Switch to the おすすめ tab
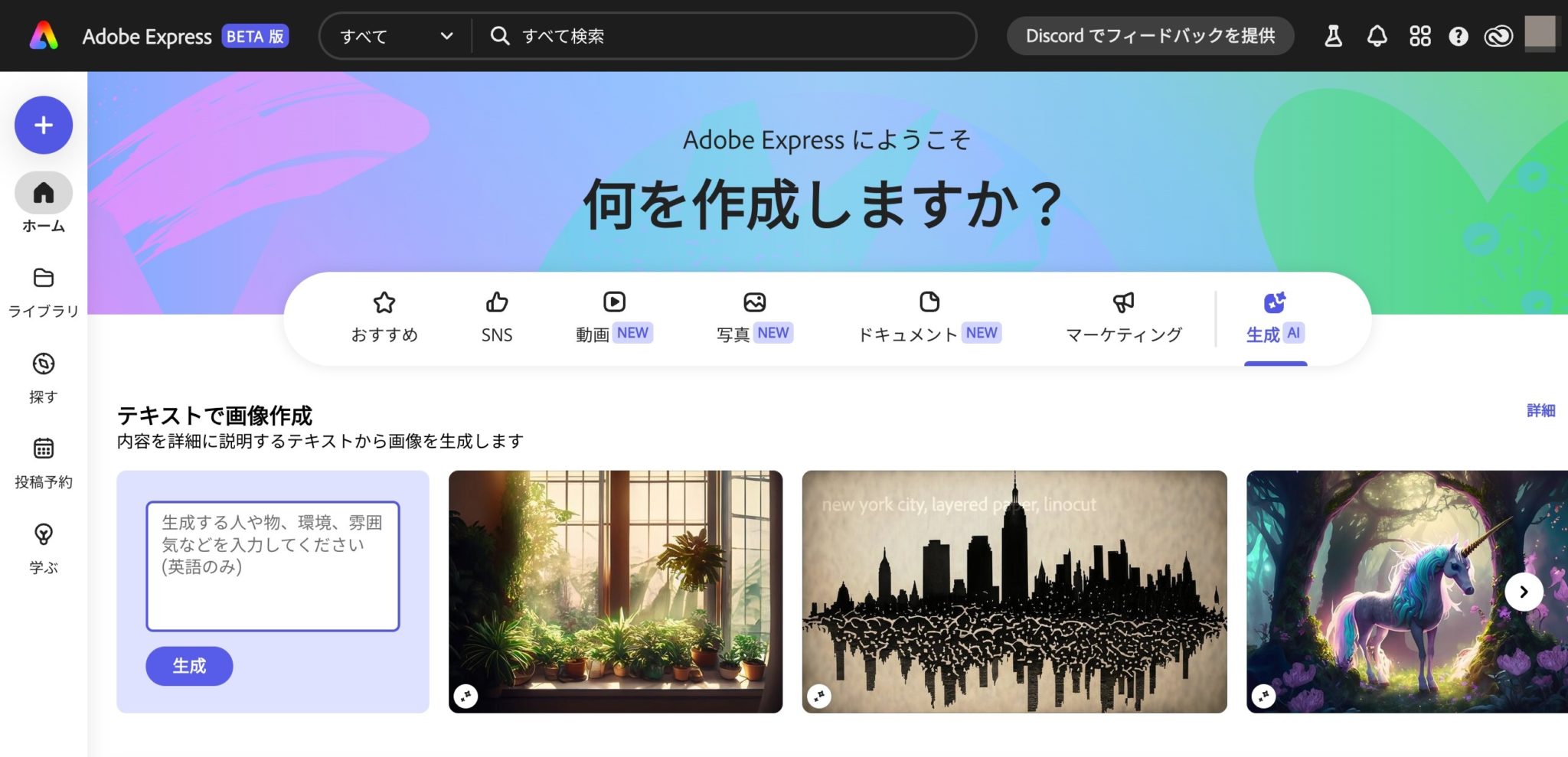Image resolution: width=1568 pixels, height=757 pixels. click(x=384, y=318)
